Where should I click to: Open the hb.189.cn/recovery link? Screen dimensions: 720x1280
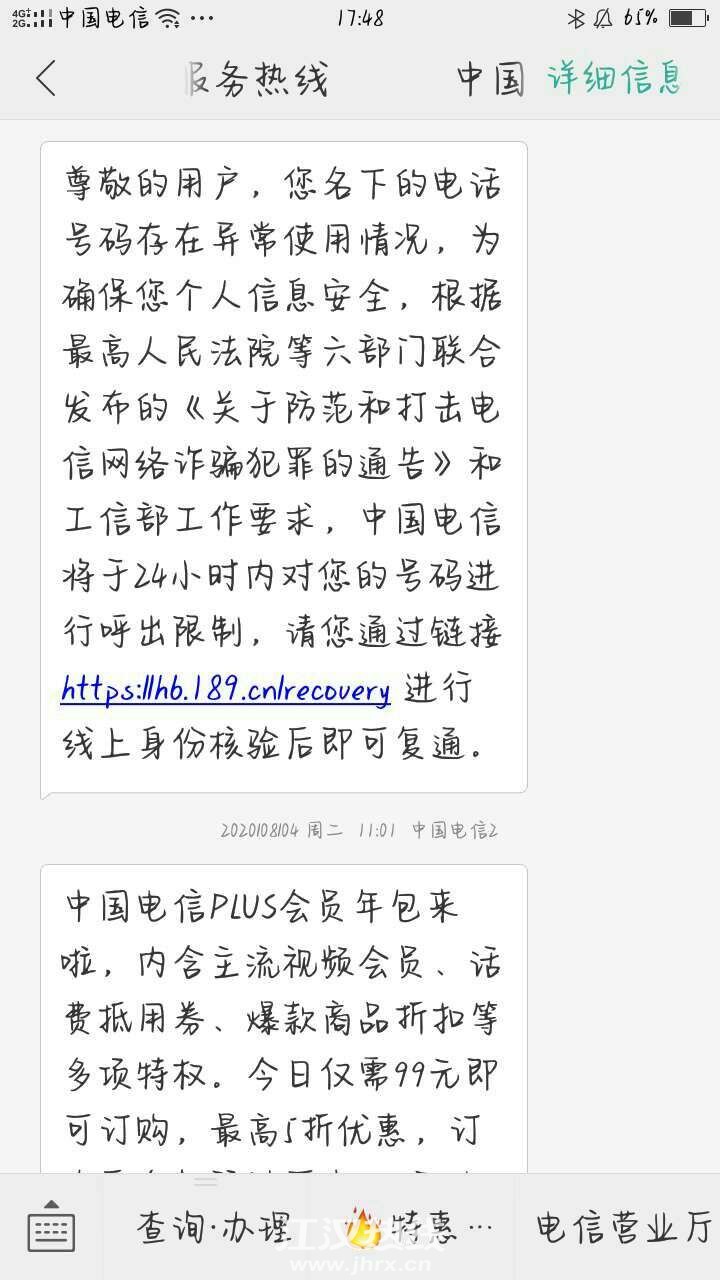coord(225,689)
